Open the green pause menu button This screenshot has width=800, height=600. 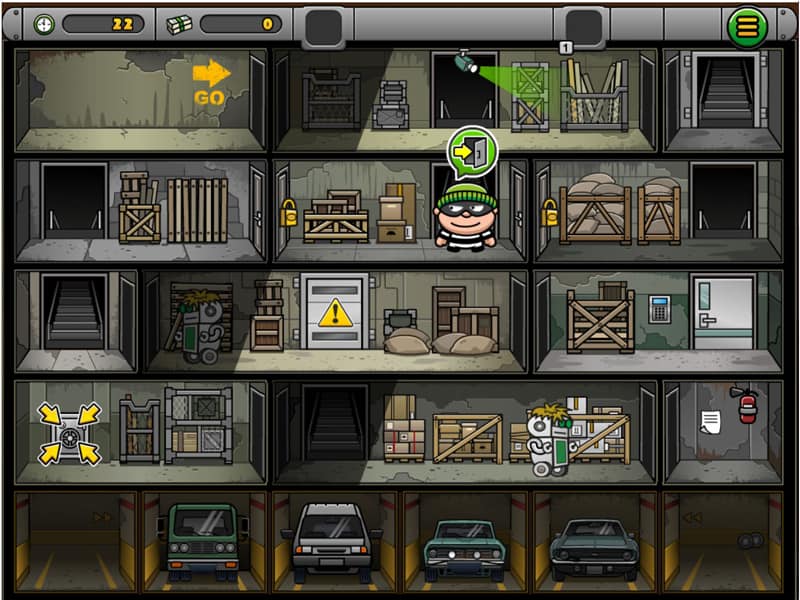pos(746,27)
